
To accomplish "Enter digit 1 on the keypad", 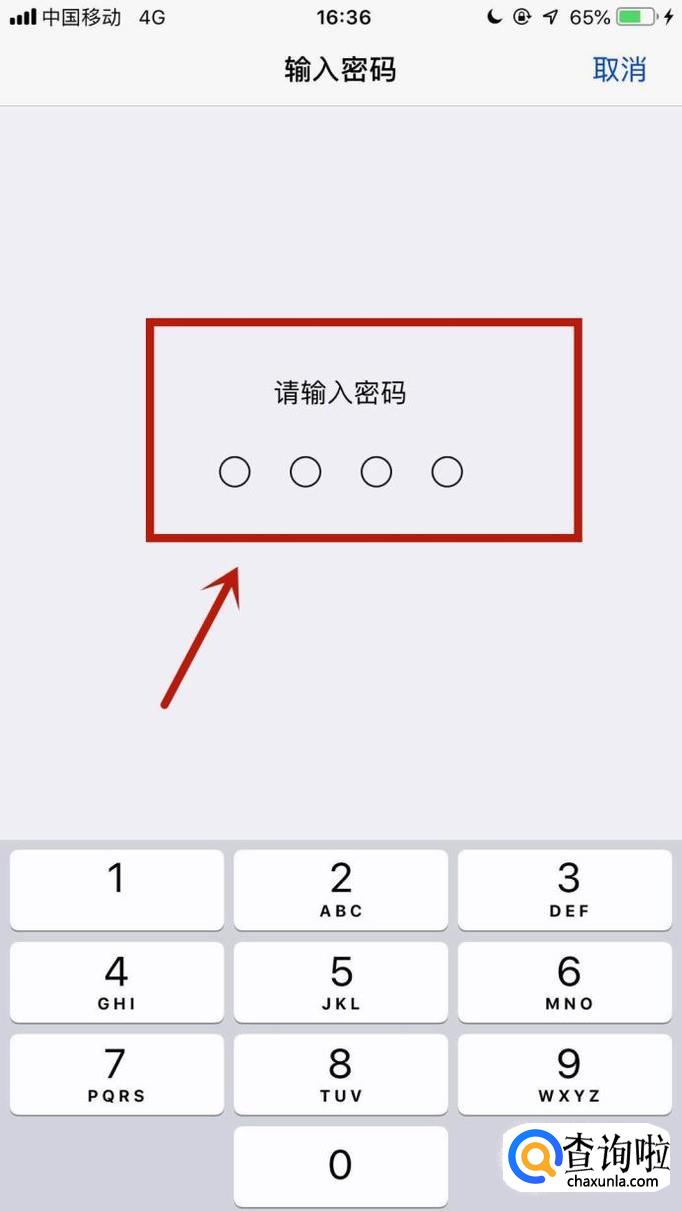I will click(x=117, y=890).
